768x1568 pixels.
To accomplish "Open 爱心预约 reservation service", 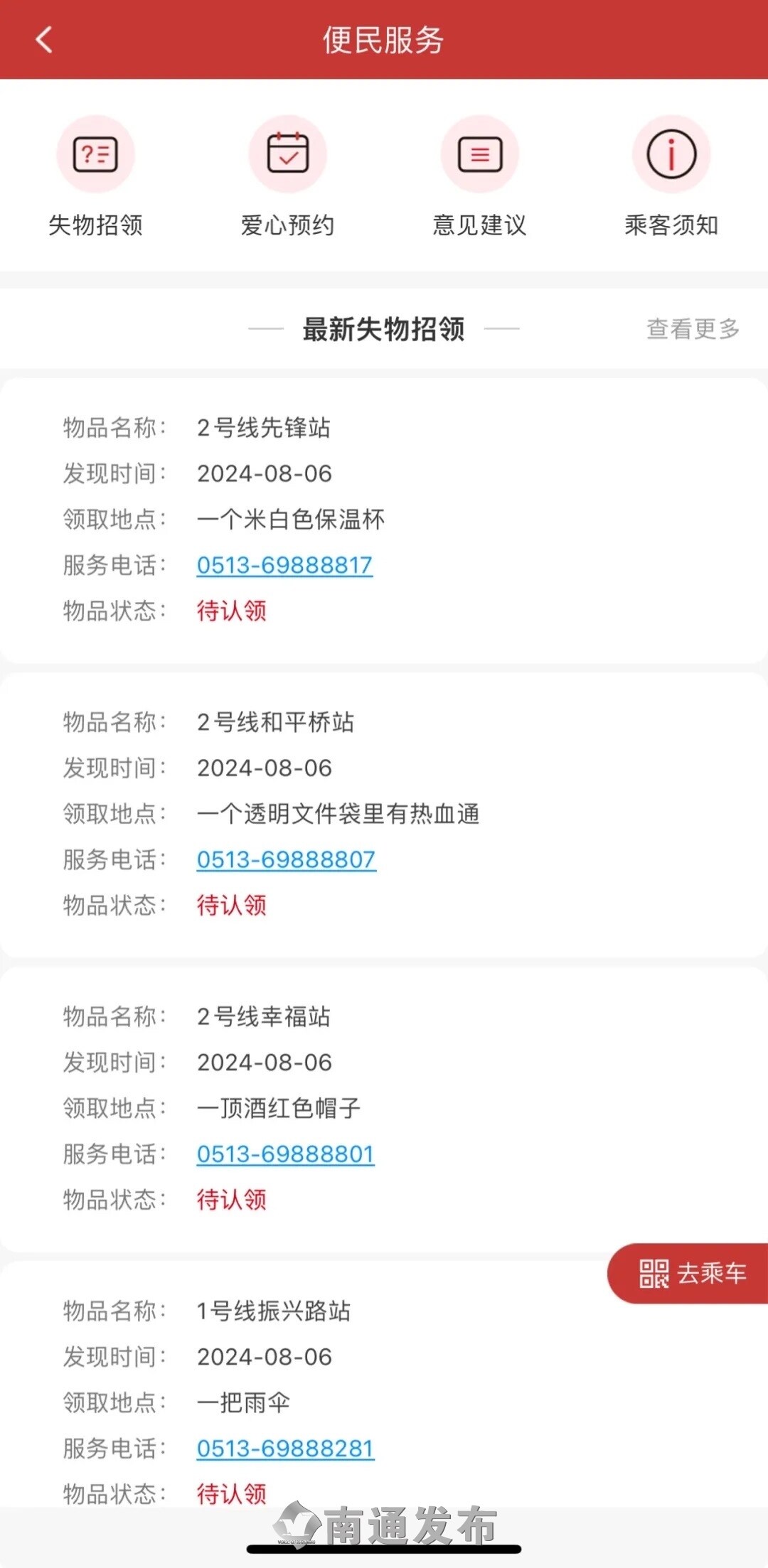I will coord(287,176).
